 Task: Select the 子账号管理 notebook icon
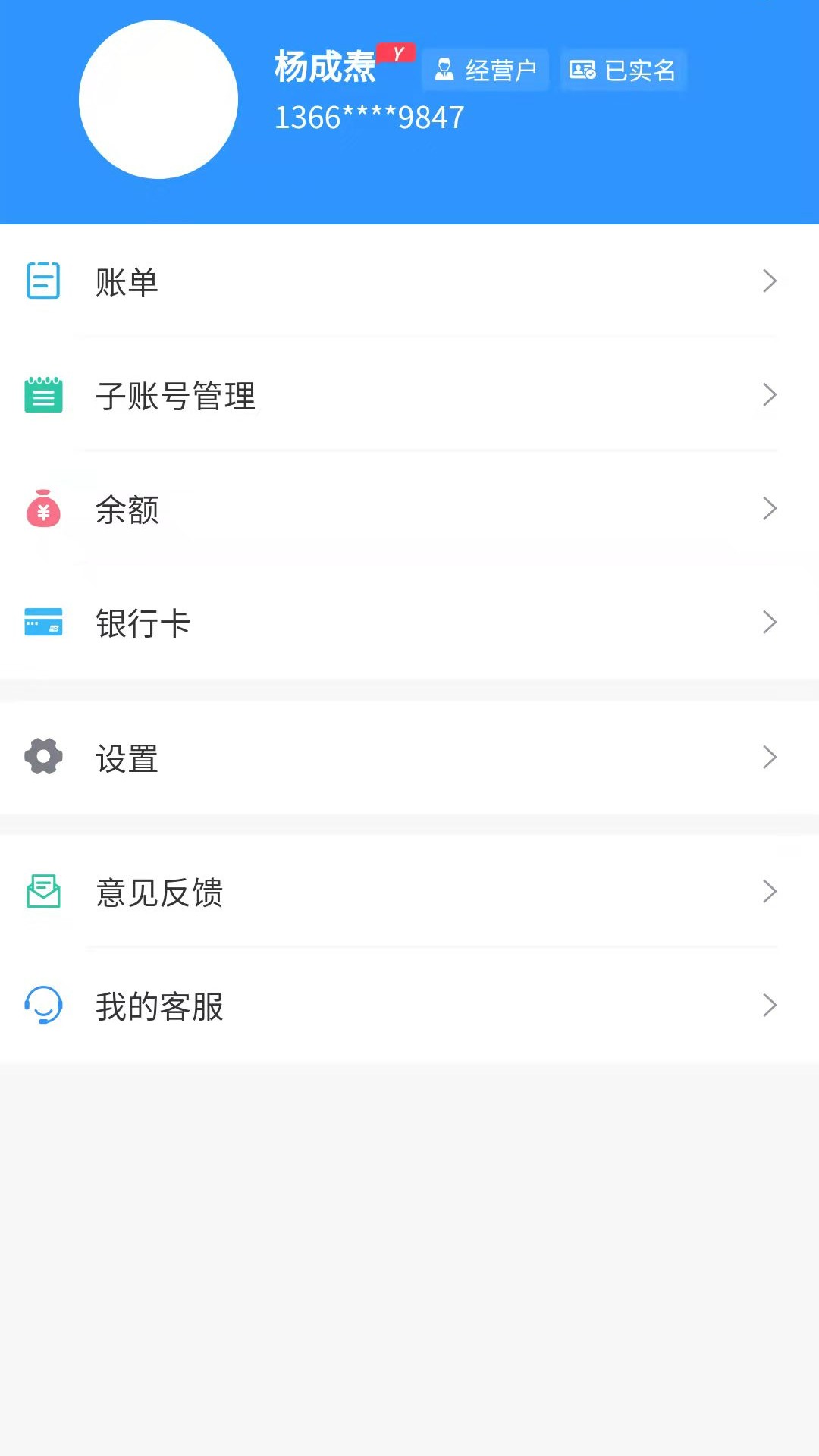click(43, 394)
